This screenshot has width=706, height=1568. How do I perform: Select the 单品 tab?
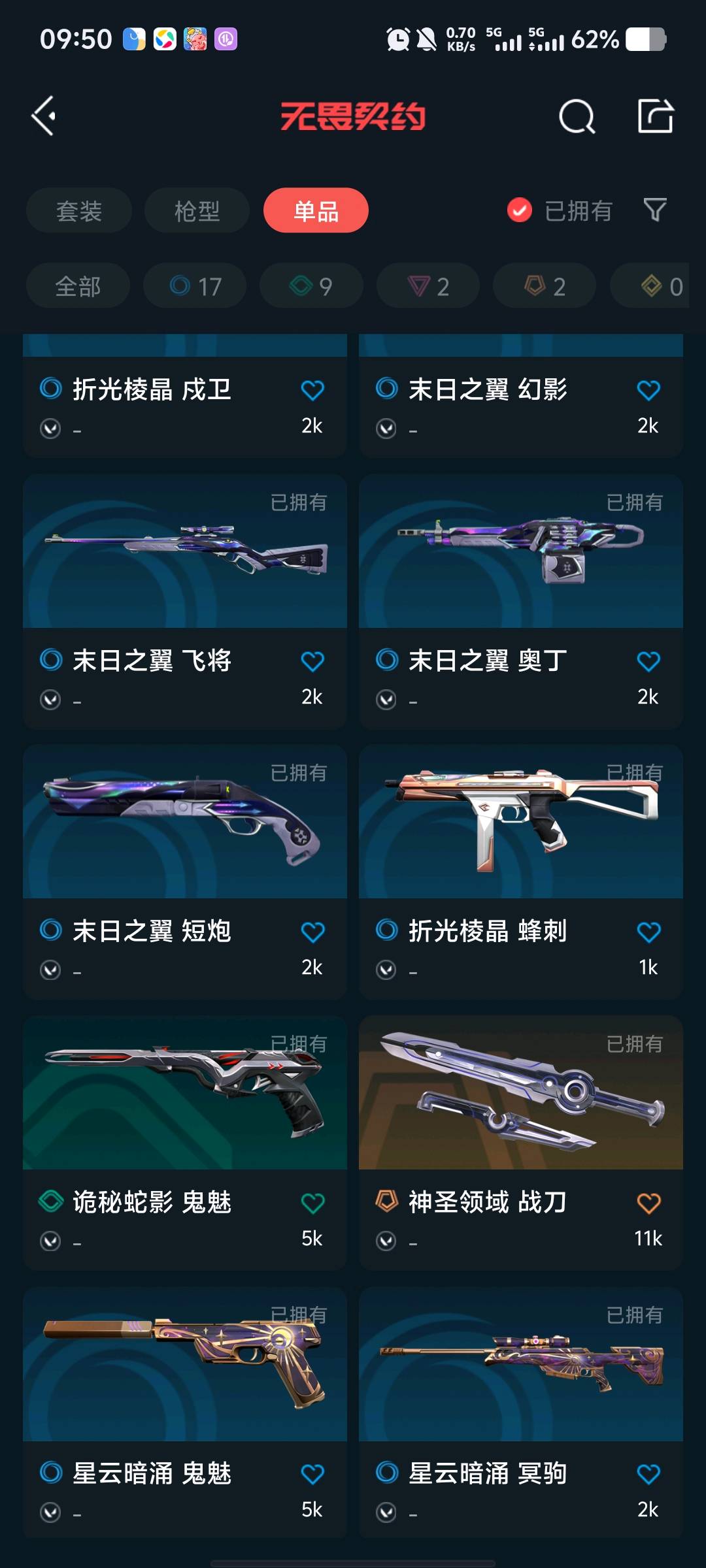click(x=316, y=211)
